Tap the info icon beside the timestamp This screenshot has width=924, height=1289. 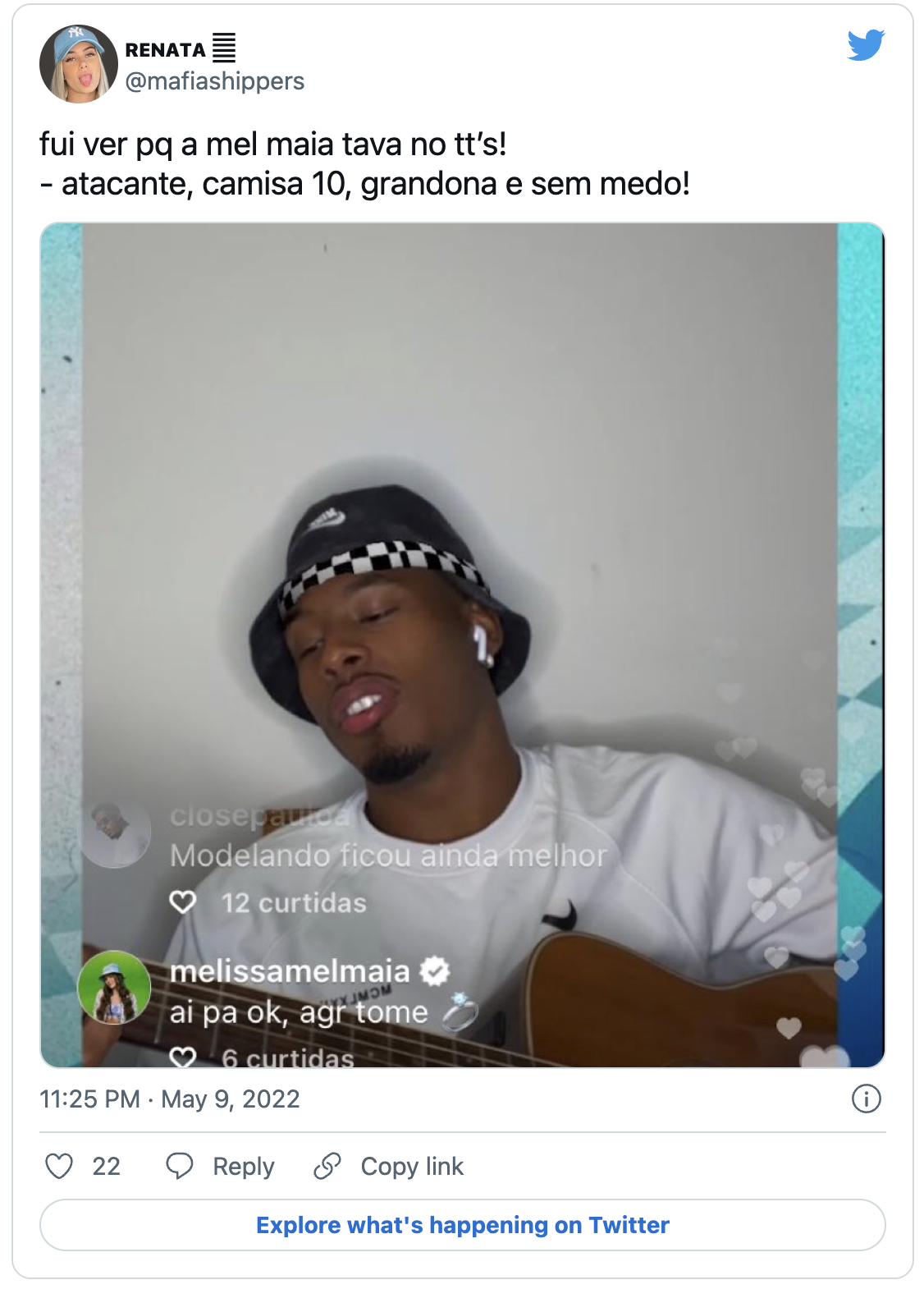coord(866,1099)
